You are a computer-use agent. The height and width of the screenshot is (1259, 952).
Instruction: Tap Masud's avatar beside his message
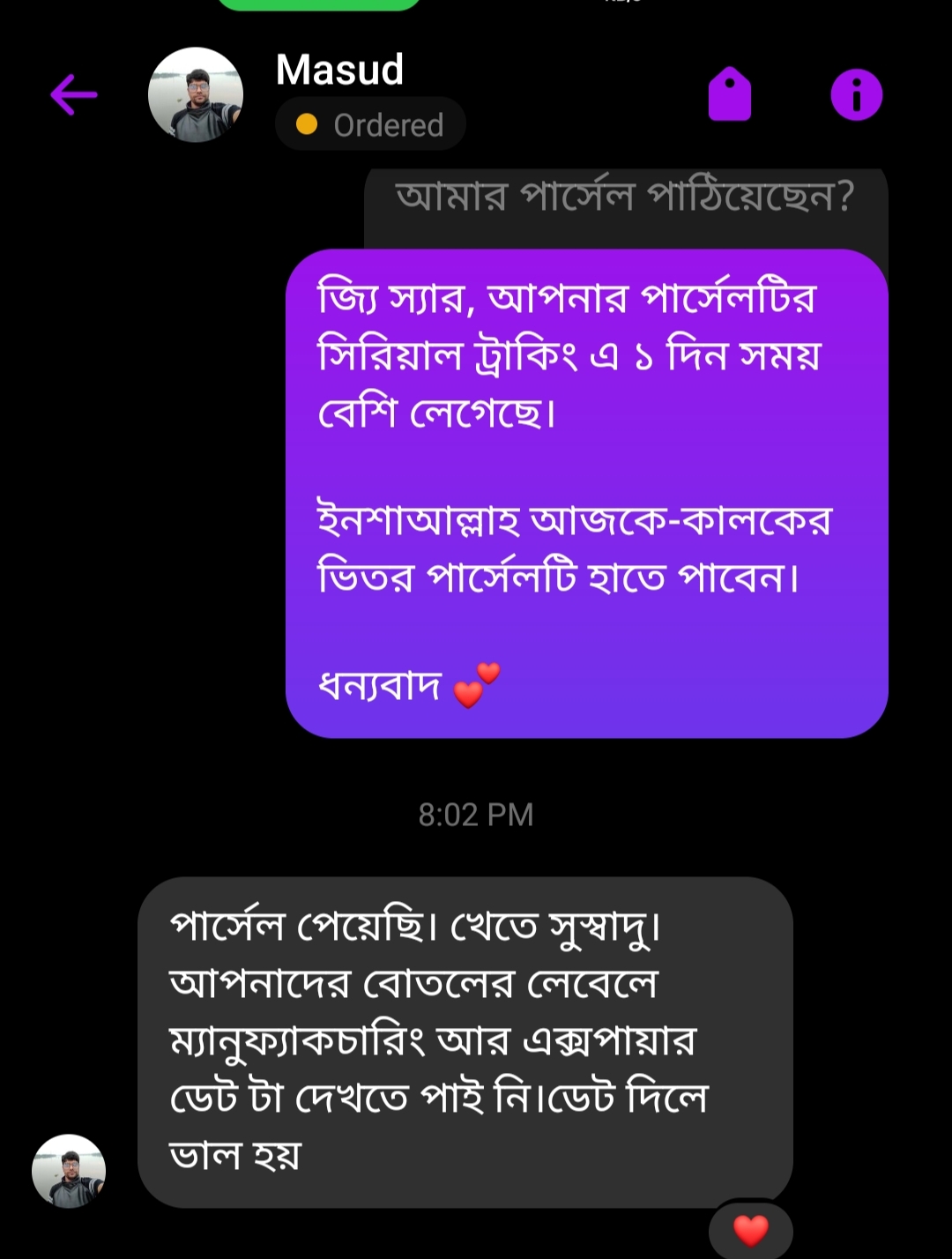[x=69, y=1171]
